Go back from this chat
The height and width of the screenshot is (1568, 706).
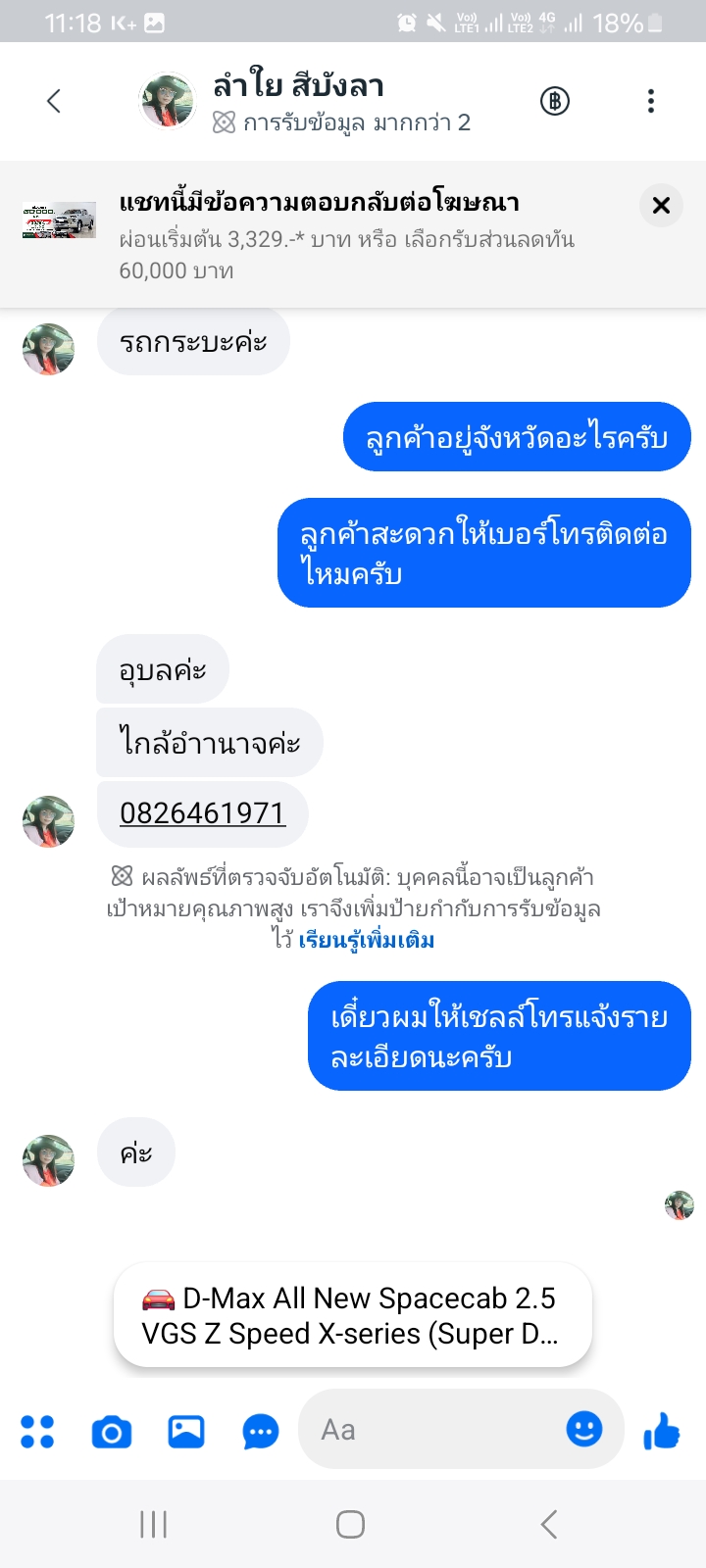pyautogui.click(x=54, y=101)
